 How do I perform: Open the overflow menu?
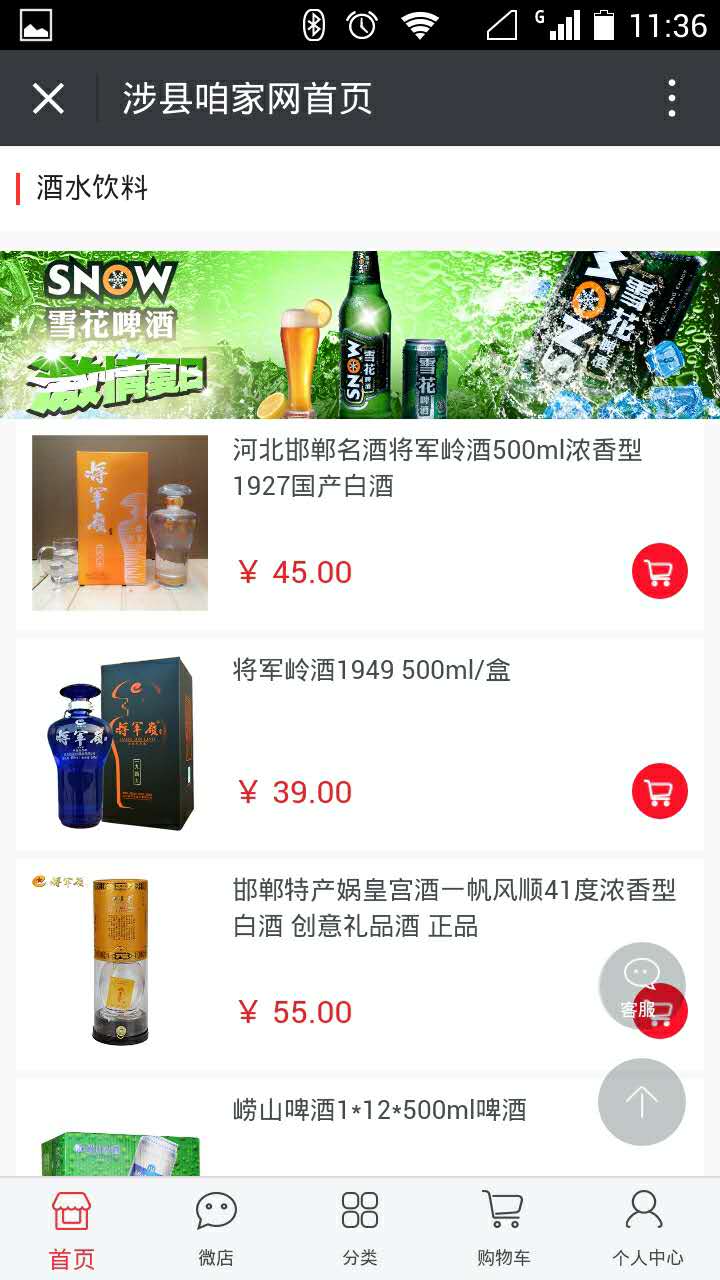[x=671, y=98]
